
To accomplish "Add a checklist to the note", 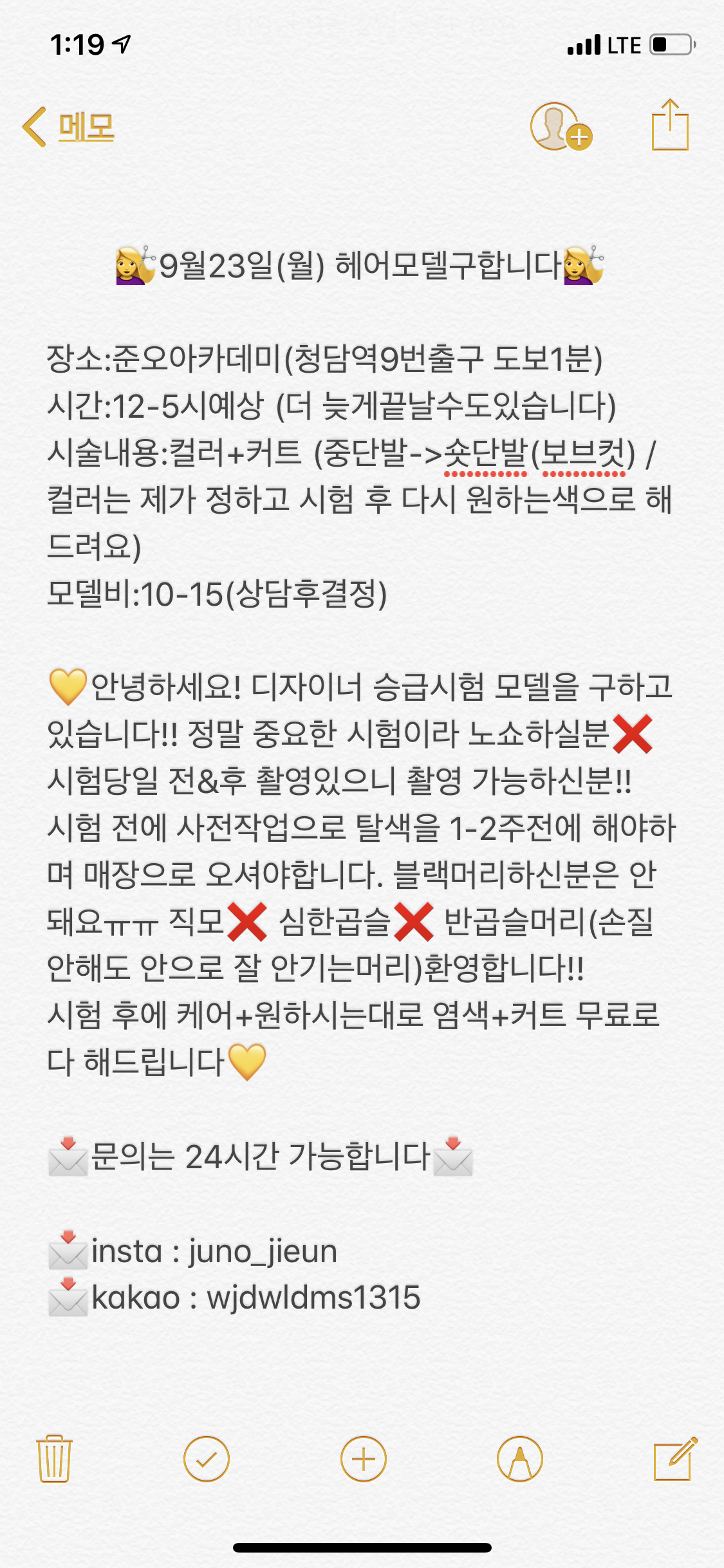I will (x=206, y=1459).
